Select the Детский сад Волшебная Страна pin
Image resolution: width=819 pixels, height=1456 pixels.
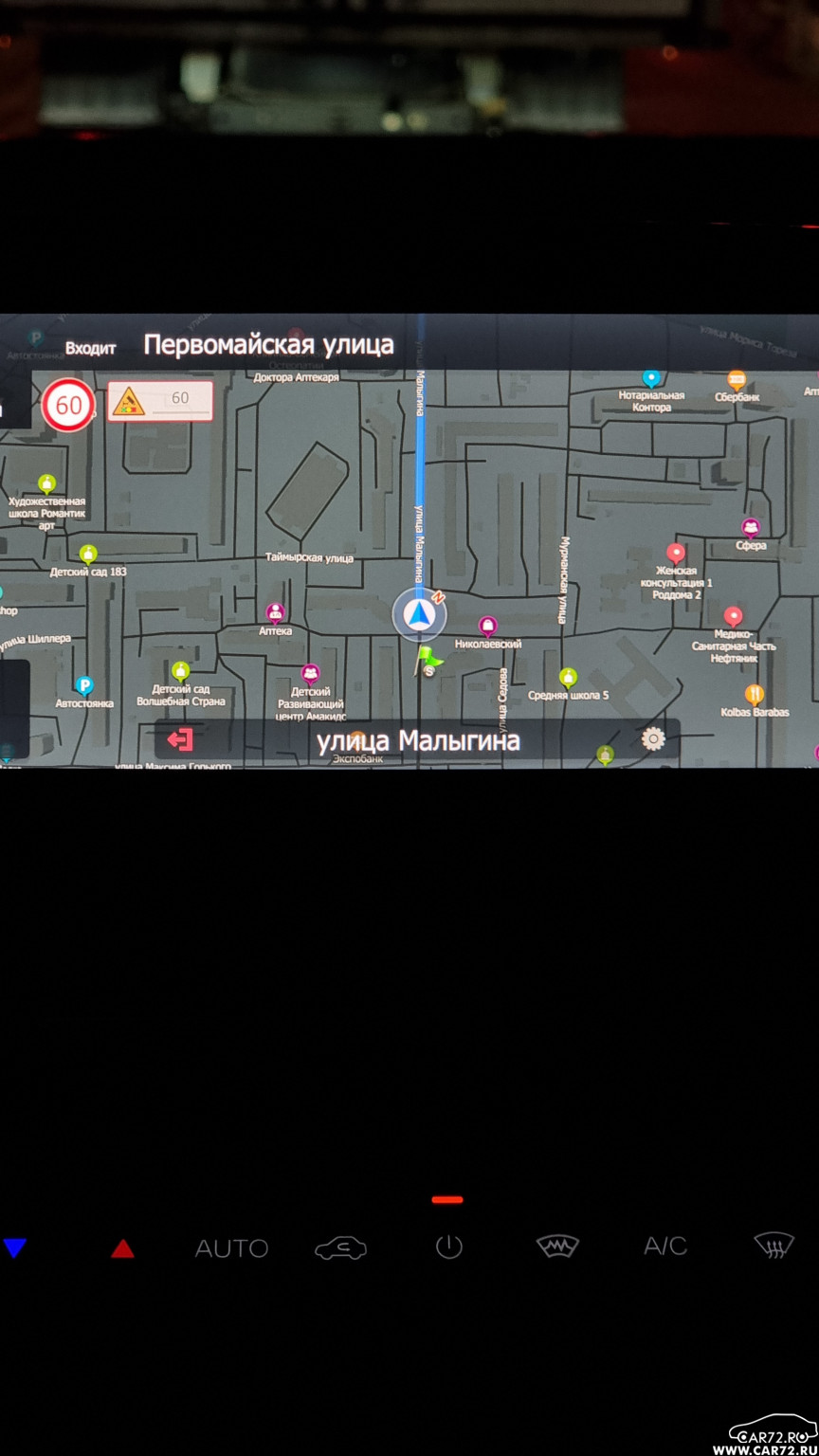click(x=180, y=671)
